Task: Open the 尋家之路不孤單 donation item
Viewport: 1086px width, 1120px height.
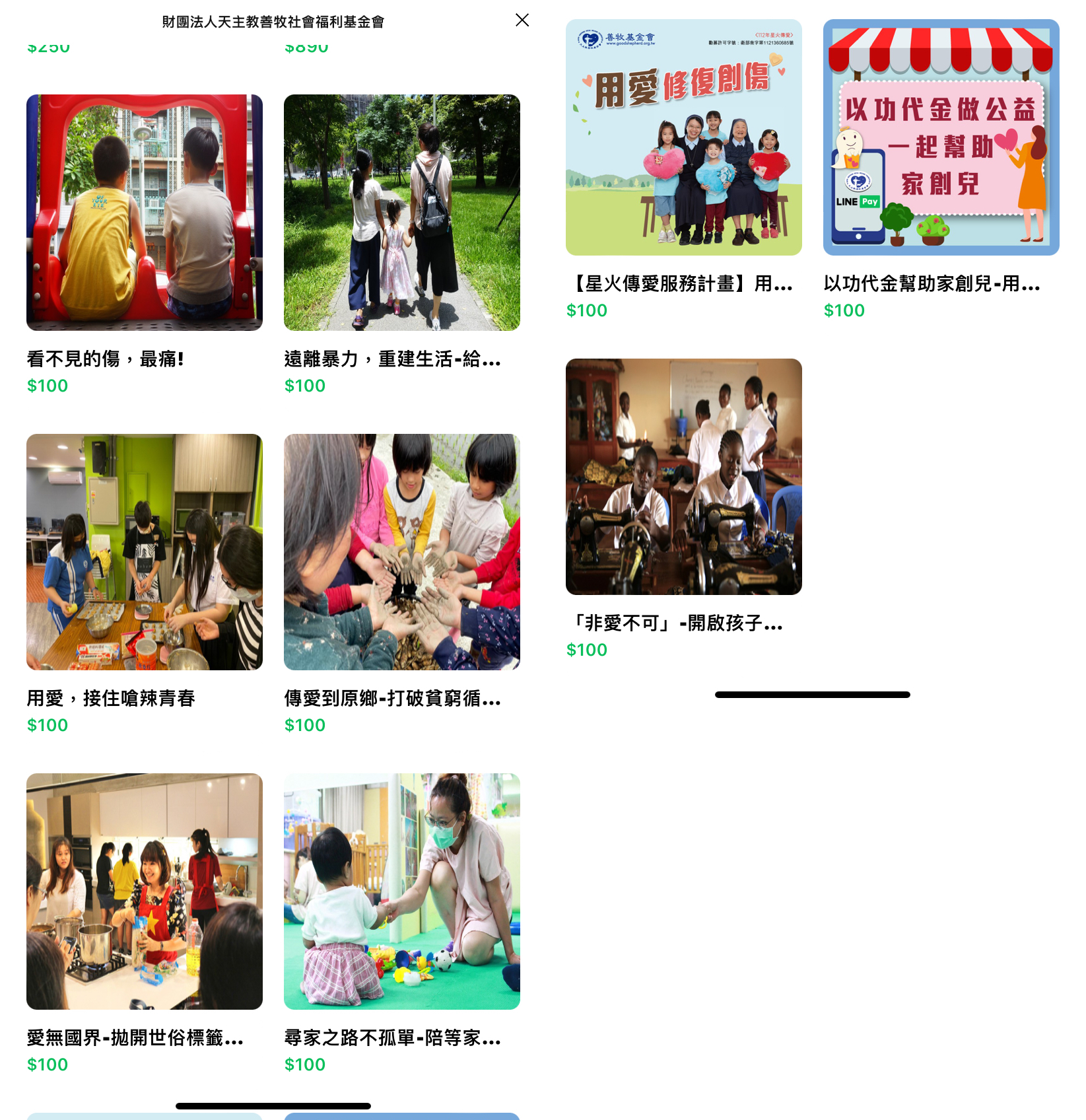Action: coord(401,892)
